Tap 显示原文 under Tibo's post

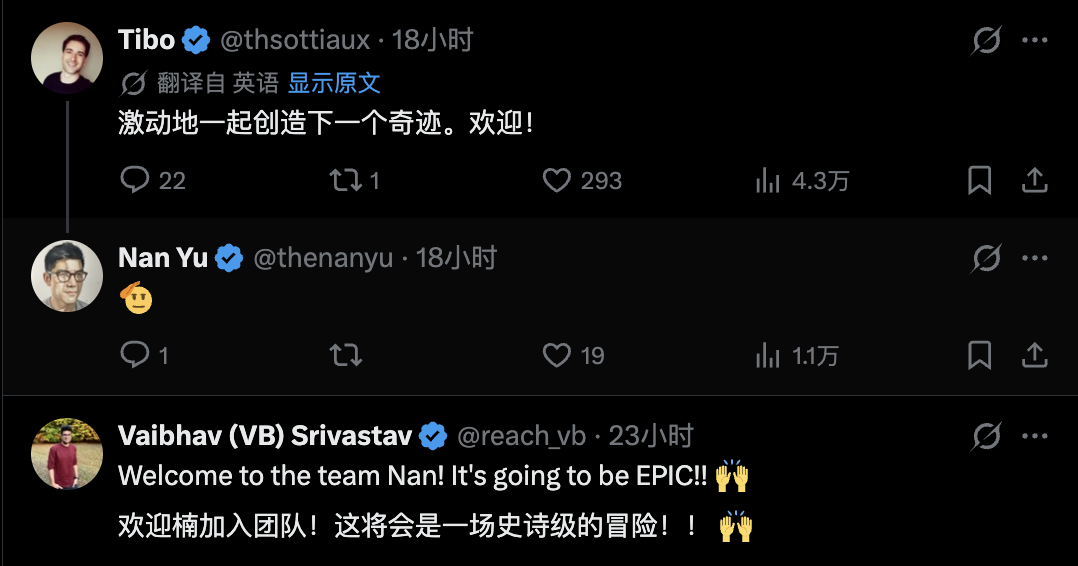click(333, 83)
